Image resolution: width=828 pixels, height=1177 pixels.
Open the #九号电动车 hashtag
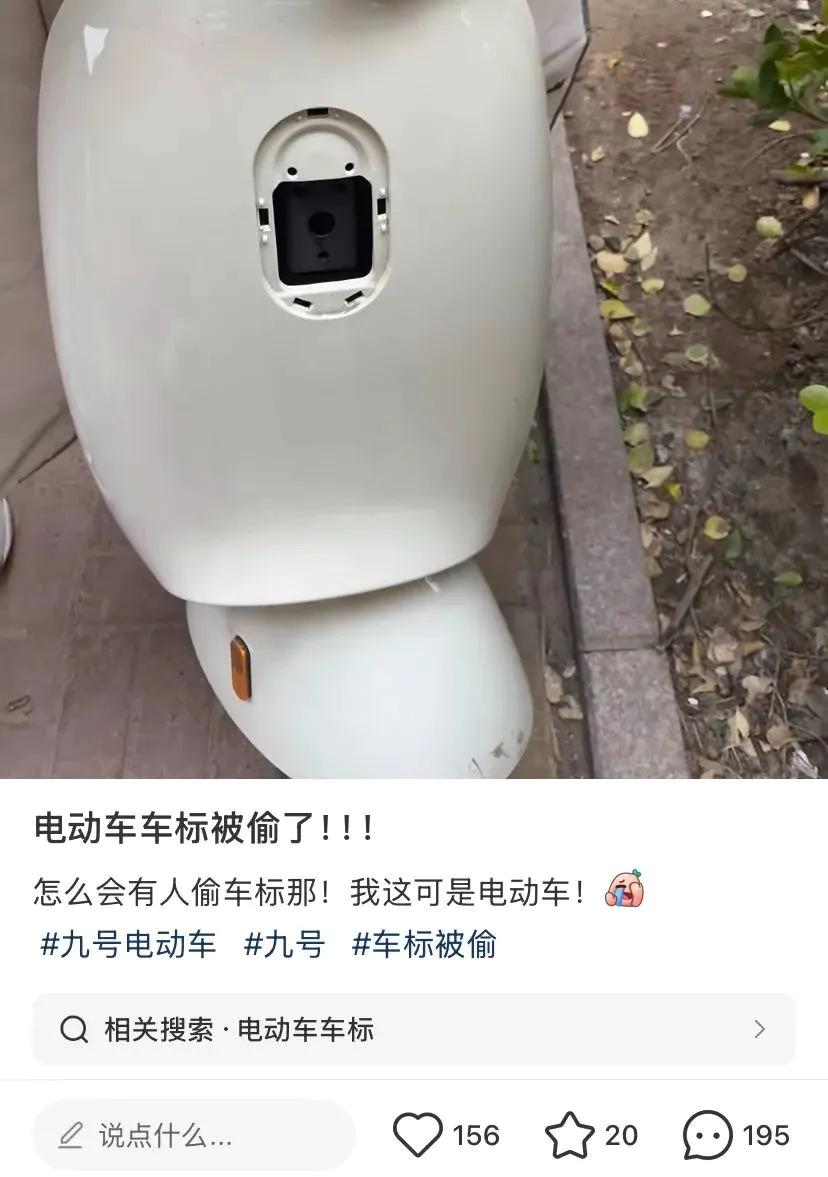[128, 944]
